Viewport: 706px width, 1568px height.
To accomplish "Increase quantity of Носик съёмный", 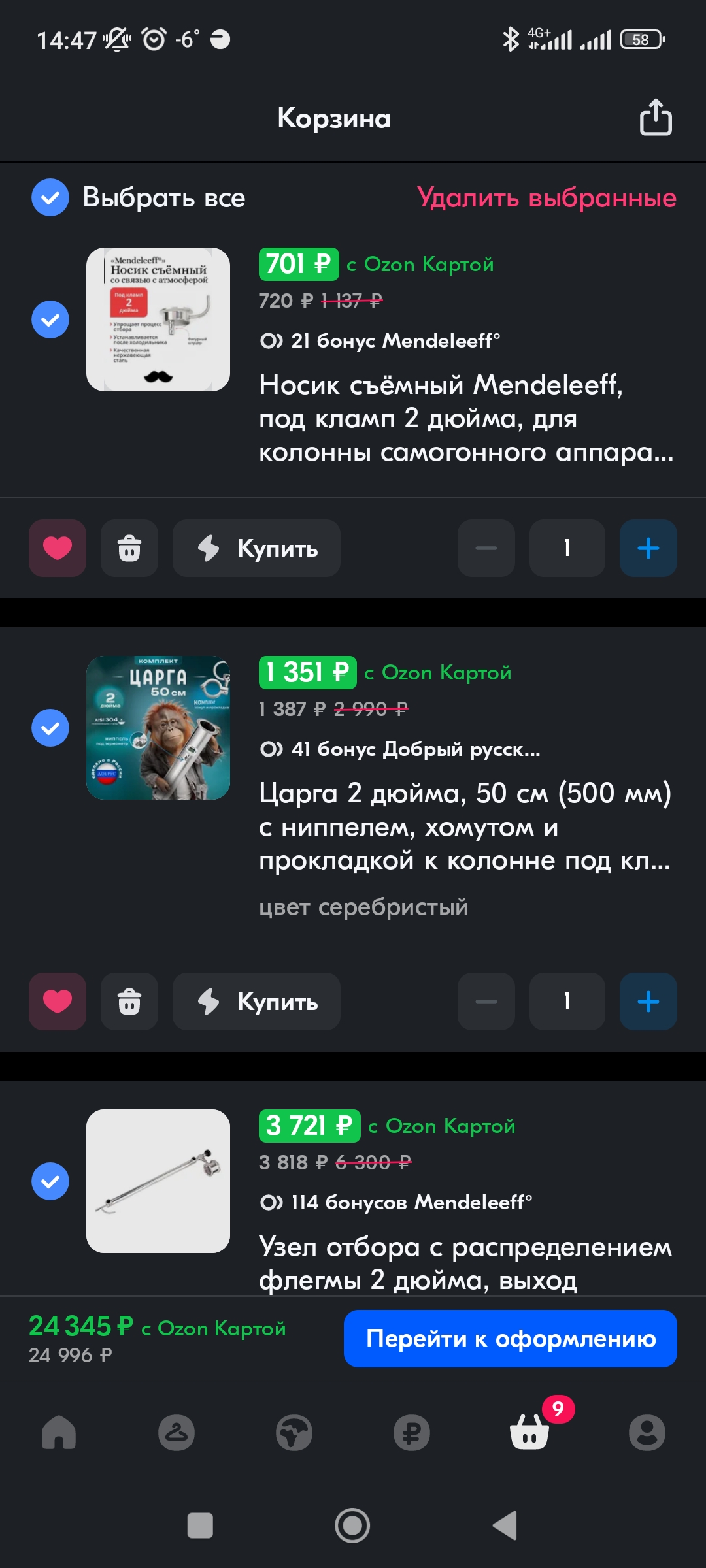I will [x=648, y=548].
